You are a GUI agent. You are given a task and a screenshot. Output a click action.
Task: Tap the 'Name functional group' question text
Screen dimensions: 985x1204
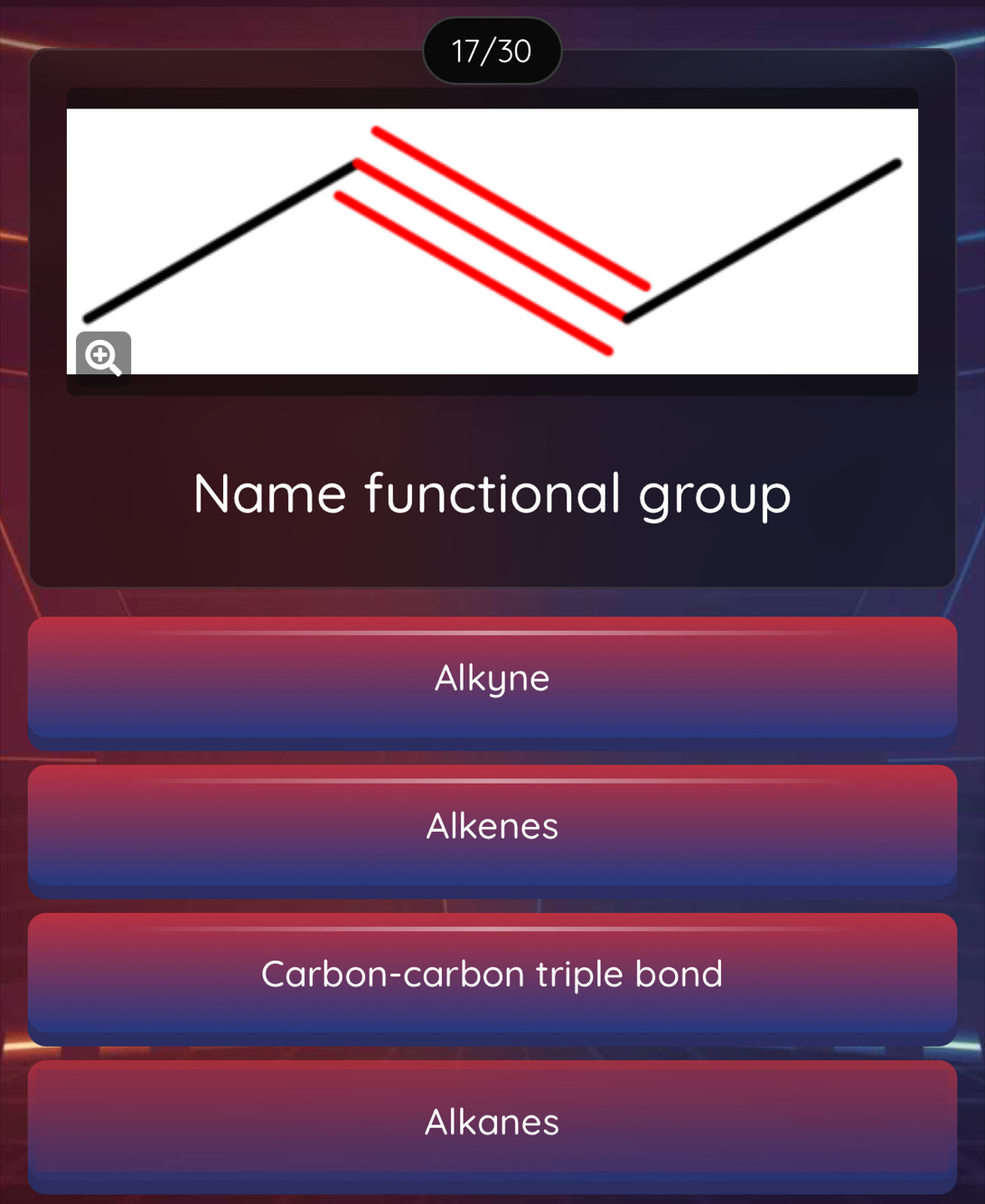(x=492, y=493)
